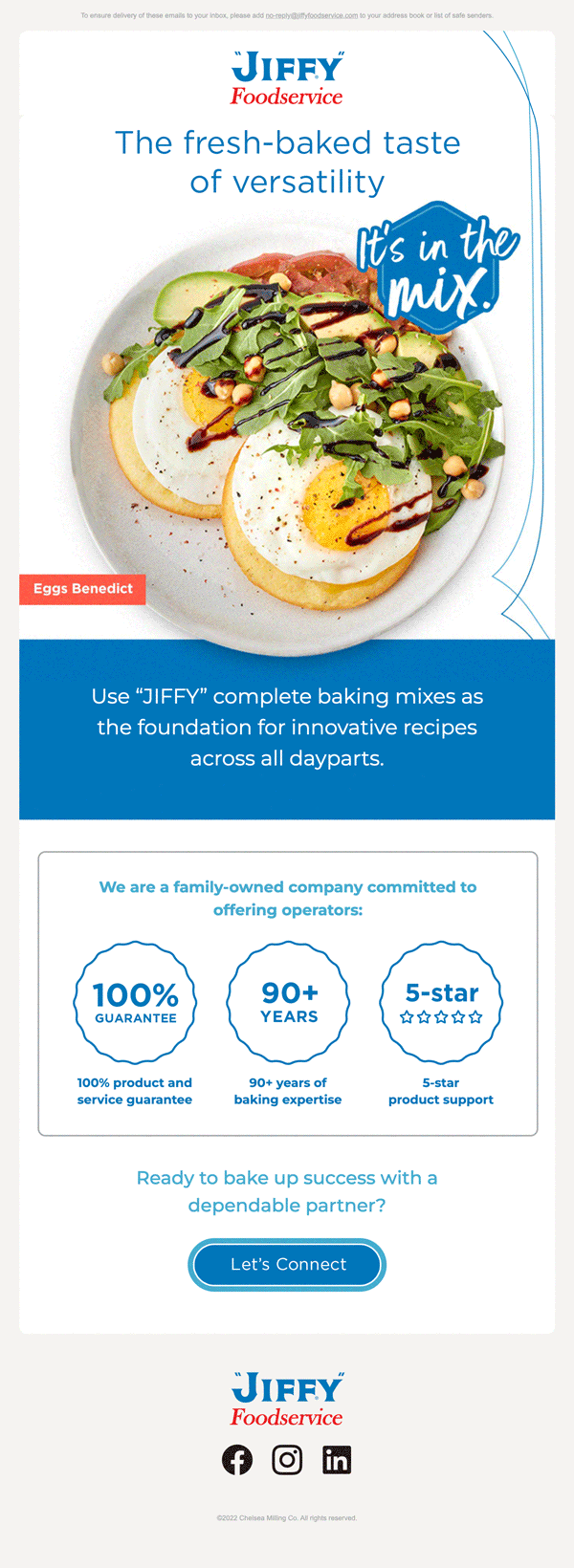Screen dimensions: 574x1568
Task: Open the LinkedIn page icon
Action: 337,1460
